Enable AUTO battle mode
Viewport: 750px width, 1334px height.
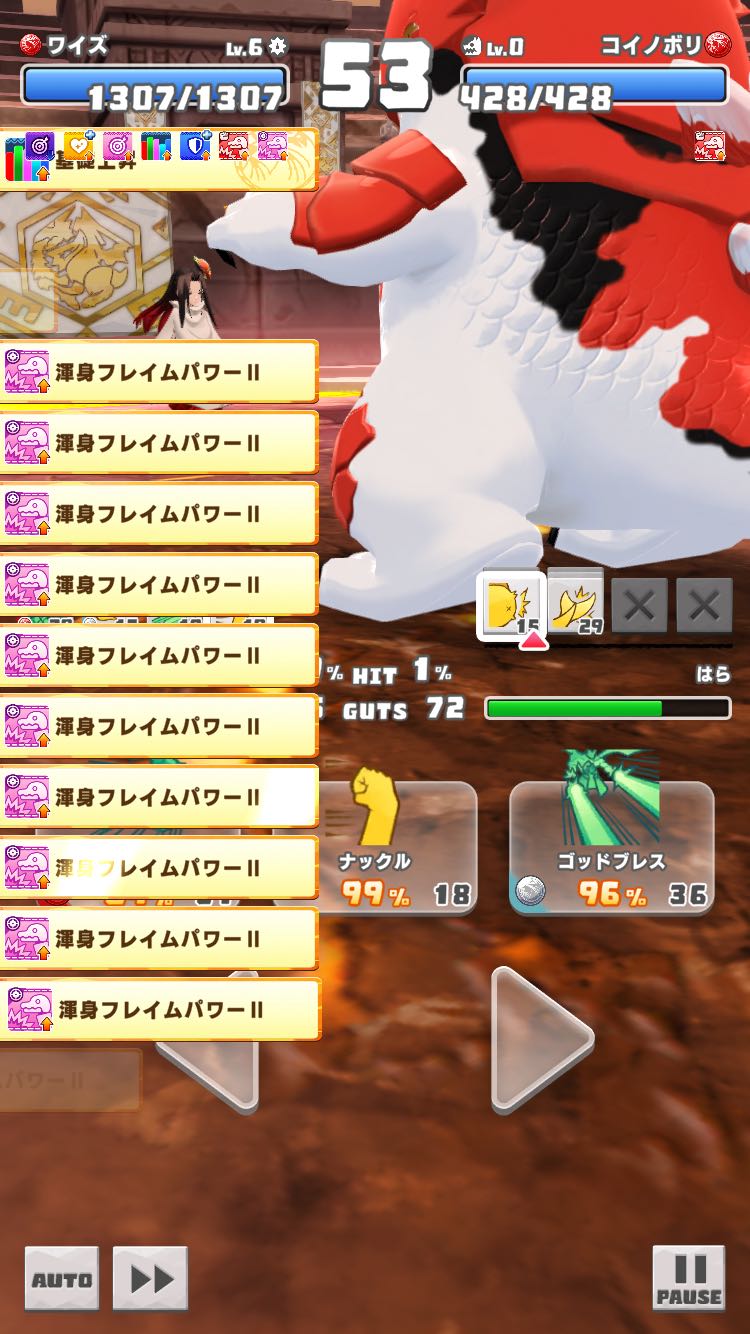pyautogui.click(x=62, y=1278)
